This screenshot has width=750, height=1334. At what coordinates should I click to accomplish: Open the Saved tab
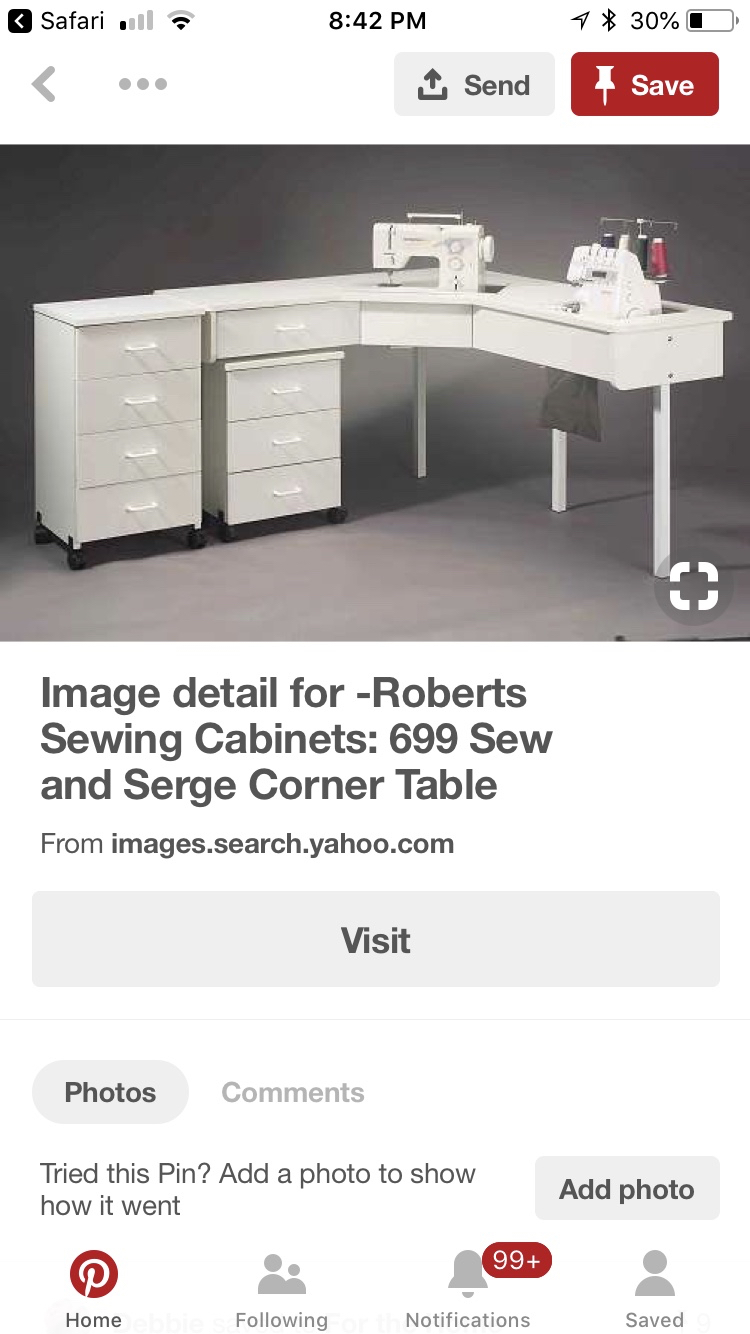(x=655, y=1289)
